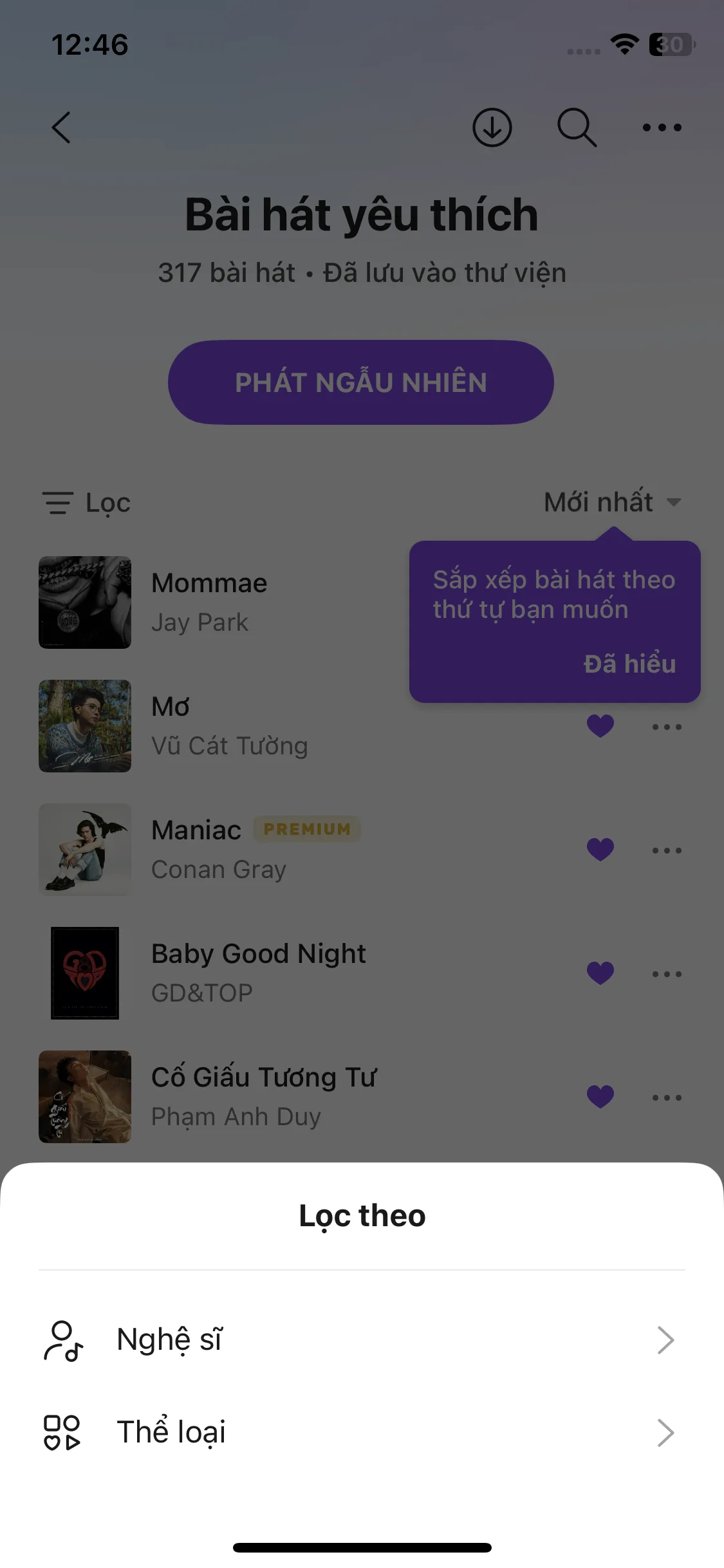Go back with the back arrow
Viewport: 724px width, 1568px height.
(61, 127)
